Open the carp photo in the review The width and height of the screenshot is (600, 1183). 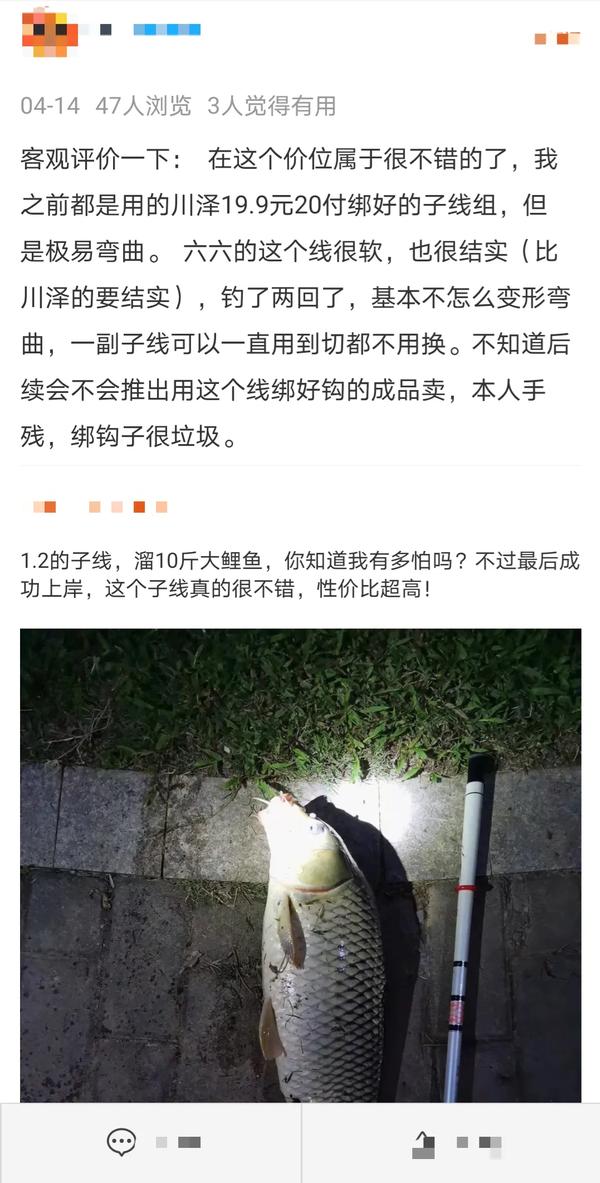(x=300, y=865)
